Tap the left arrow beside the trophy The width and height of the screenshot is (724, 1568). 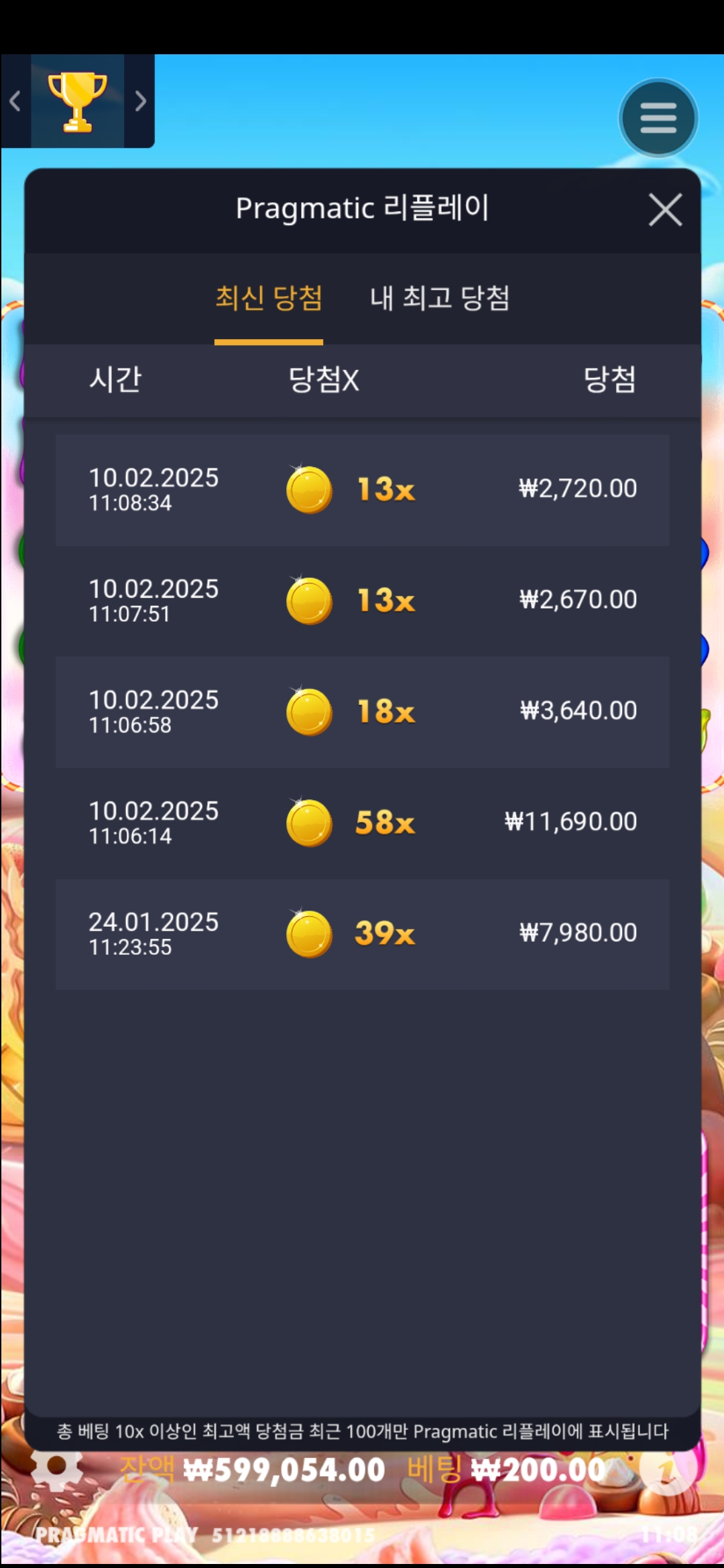pos(15,101)
